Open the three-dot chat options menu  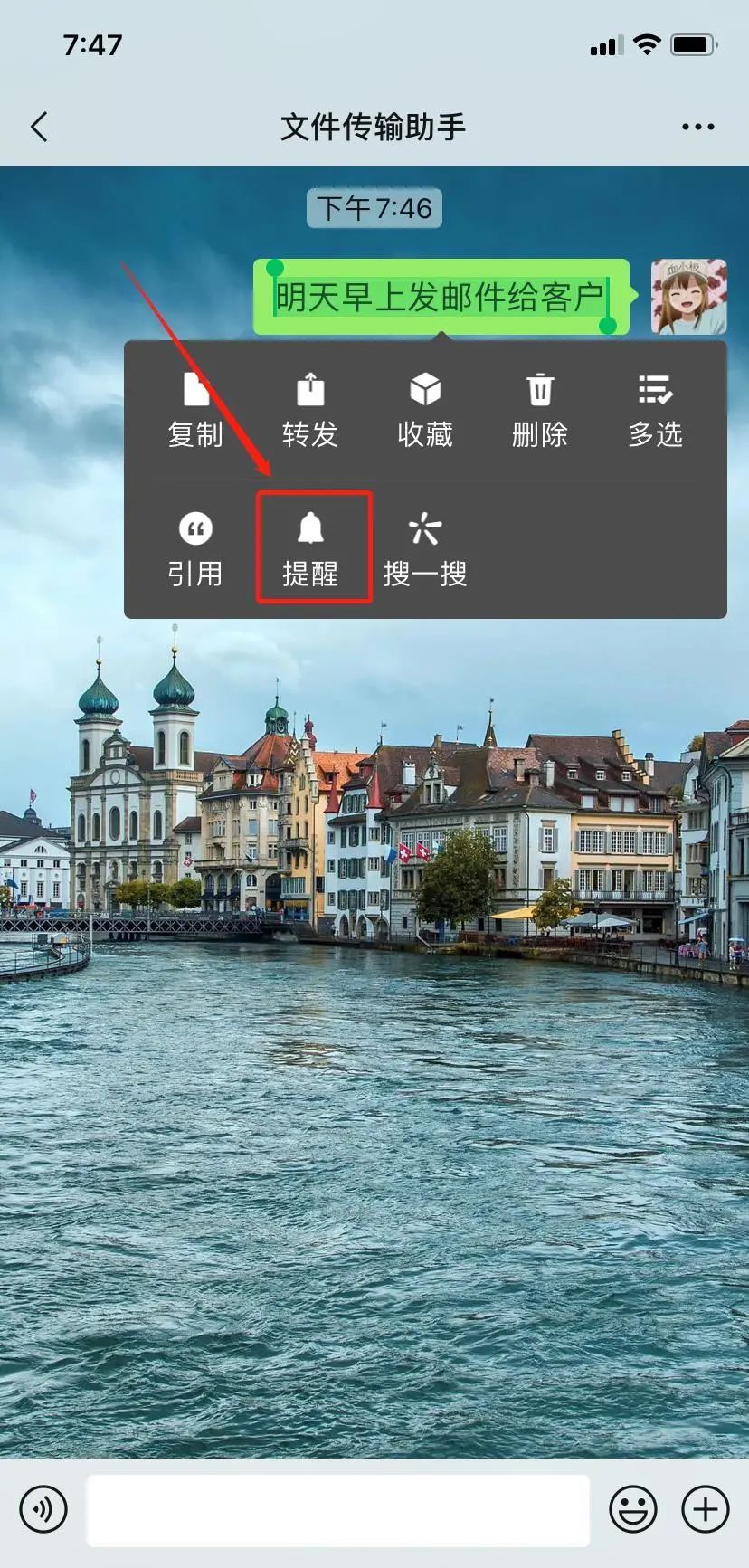point(697,127)
